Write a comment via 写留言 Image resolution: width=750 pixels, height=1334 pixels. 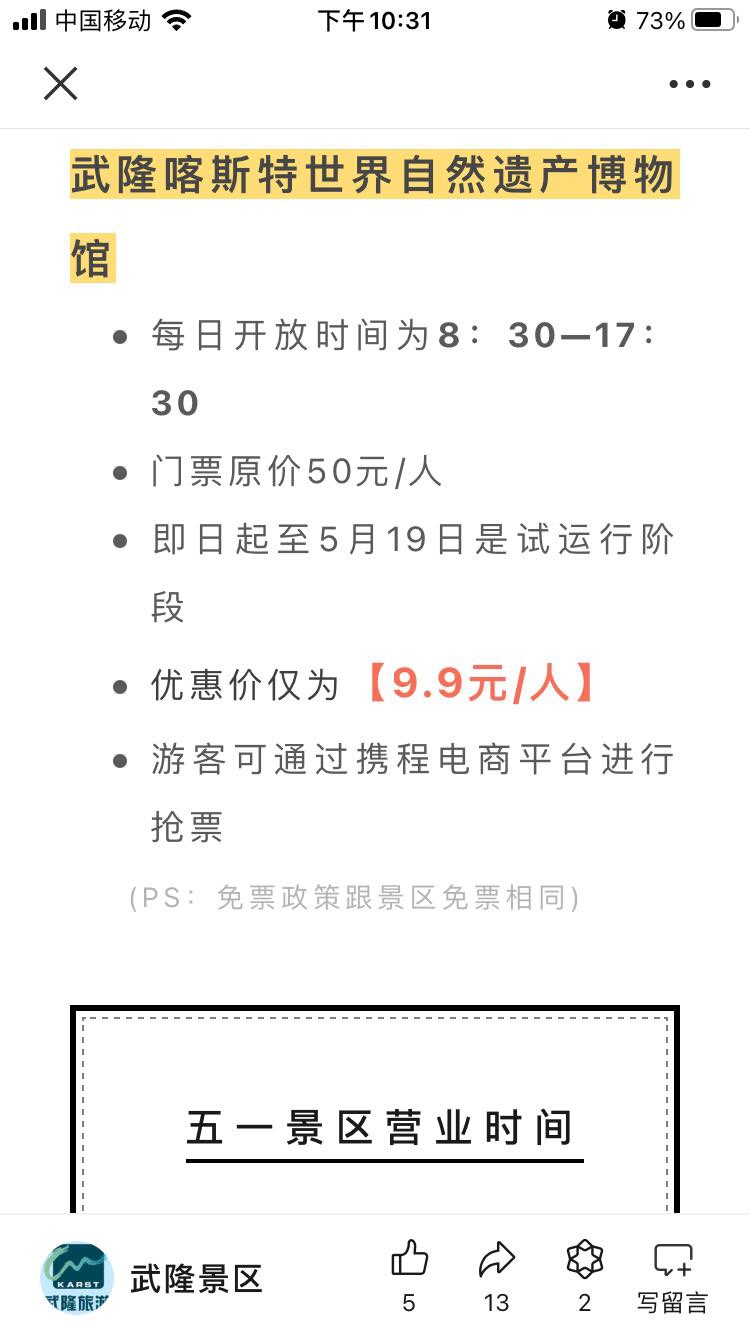[x=673, y=1277]
